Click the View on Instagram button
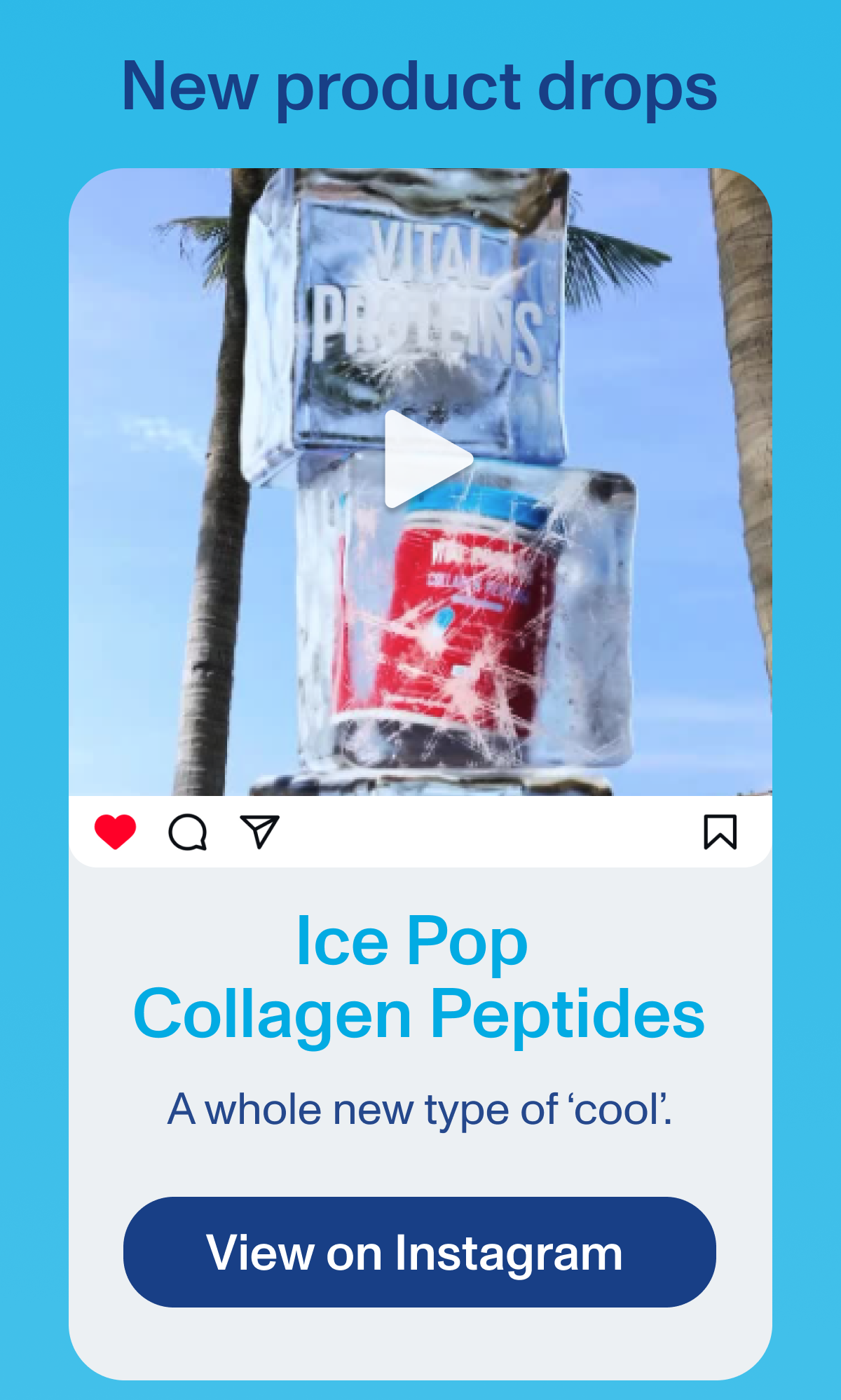The height and width of the screenshot is (1400, 841). 419,1251
